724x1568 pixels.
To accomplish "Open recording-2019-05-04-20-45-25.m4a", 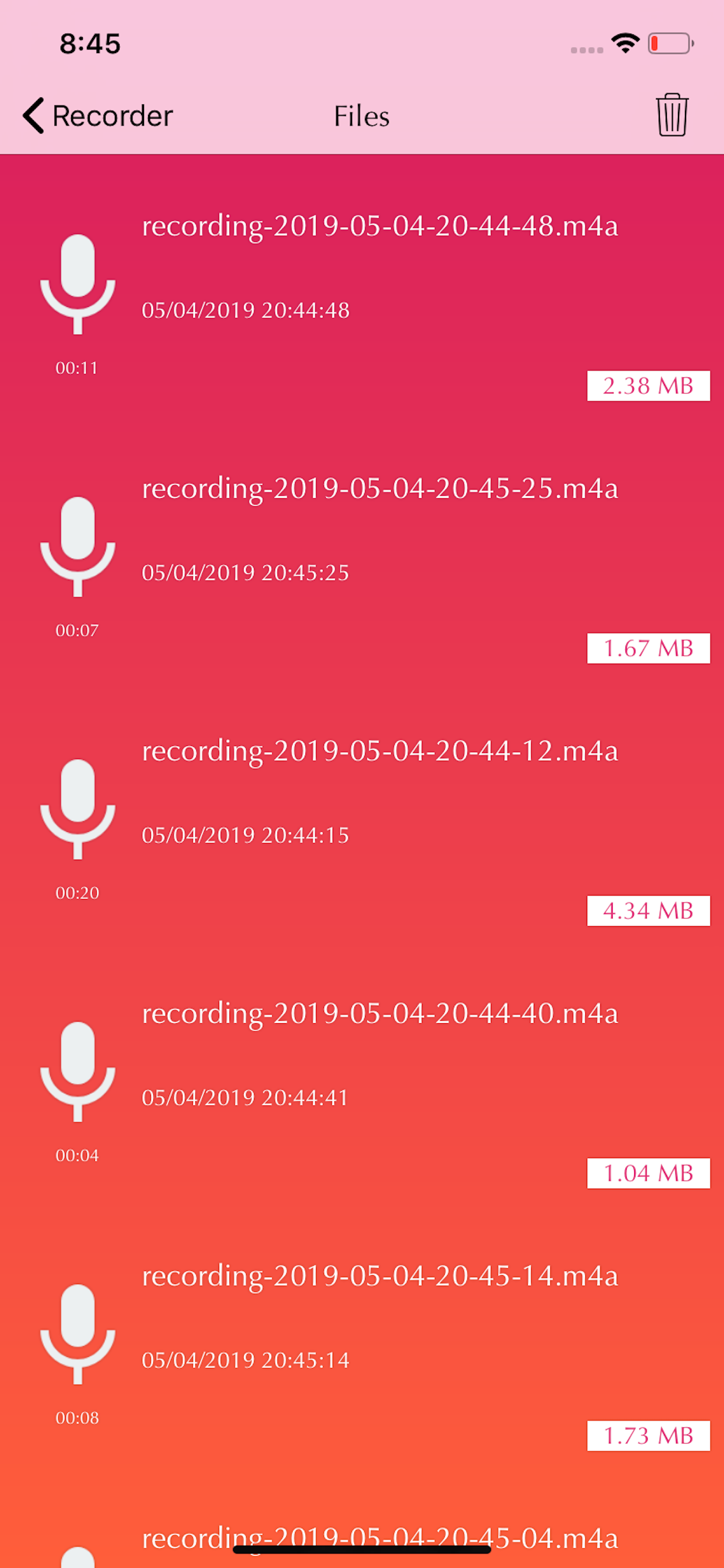I will 380,488.
